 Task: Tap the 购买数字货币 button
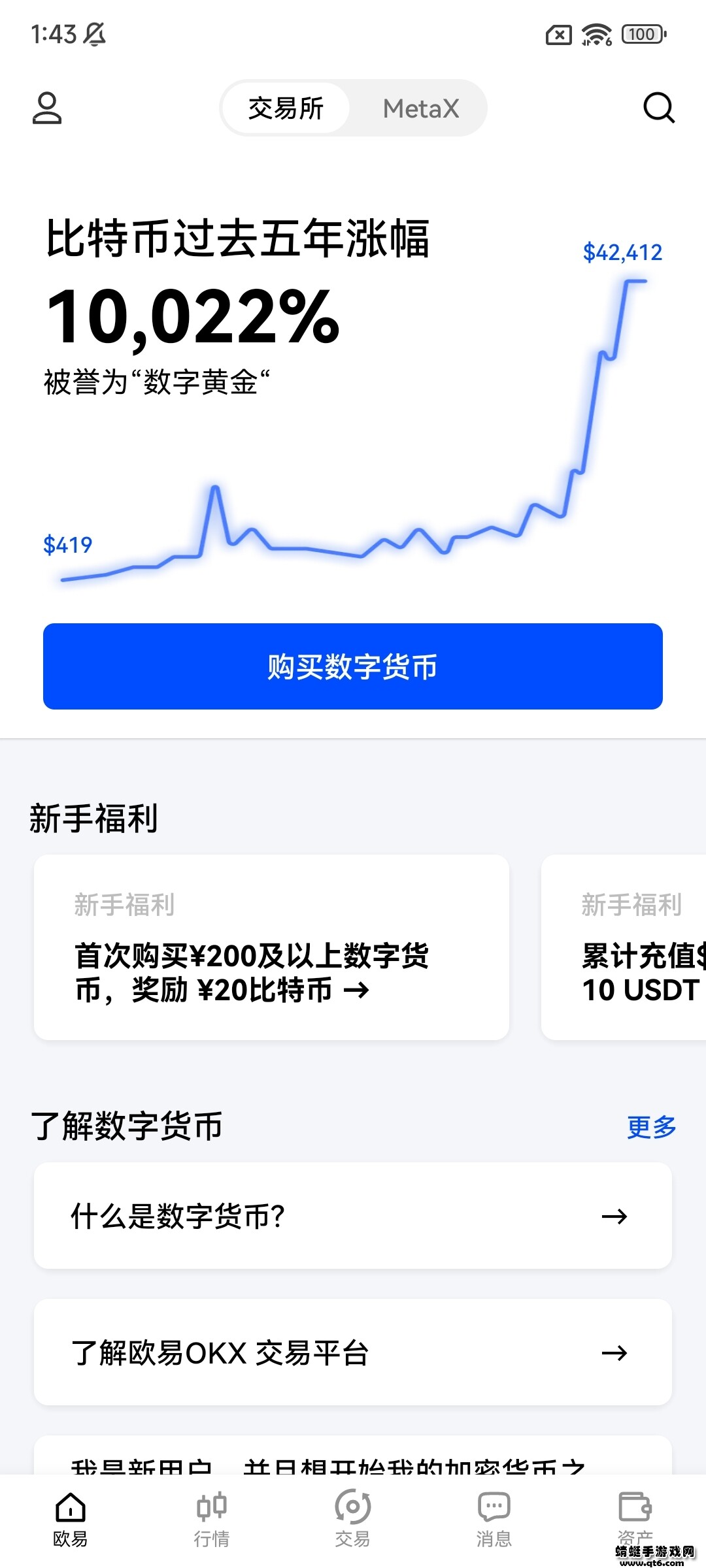(353, 666)
